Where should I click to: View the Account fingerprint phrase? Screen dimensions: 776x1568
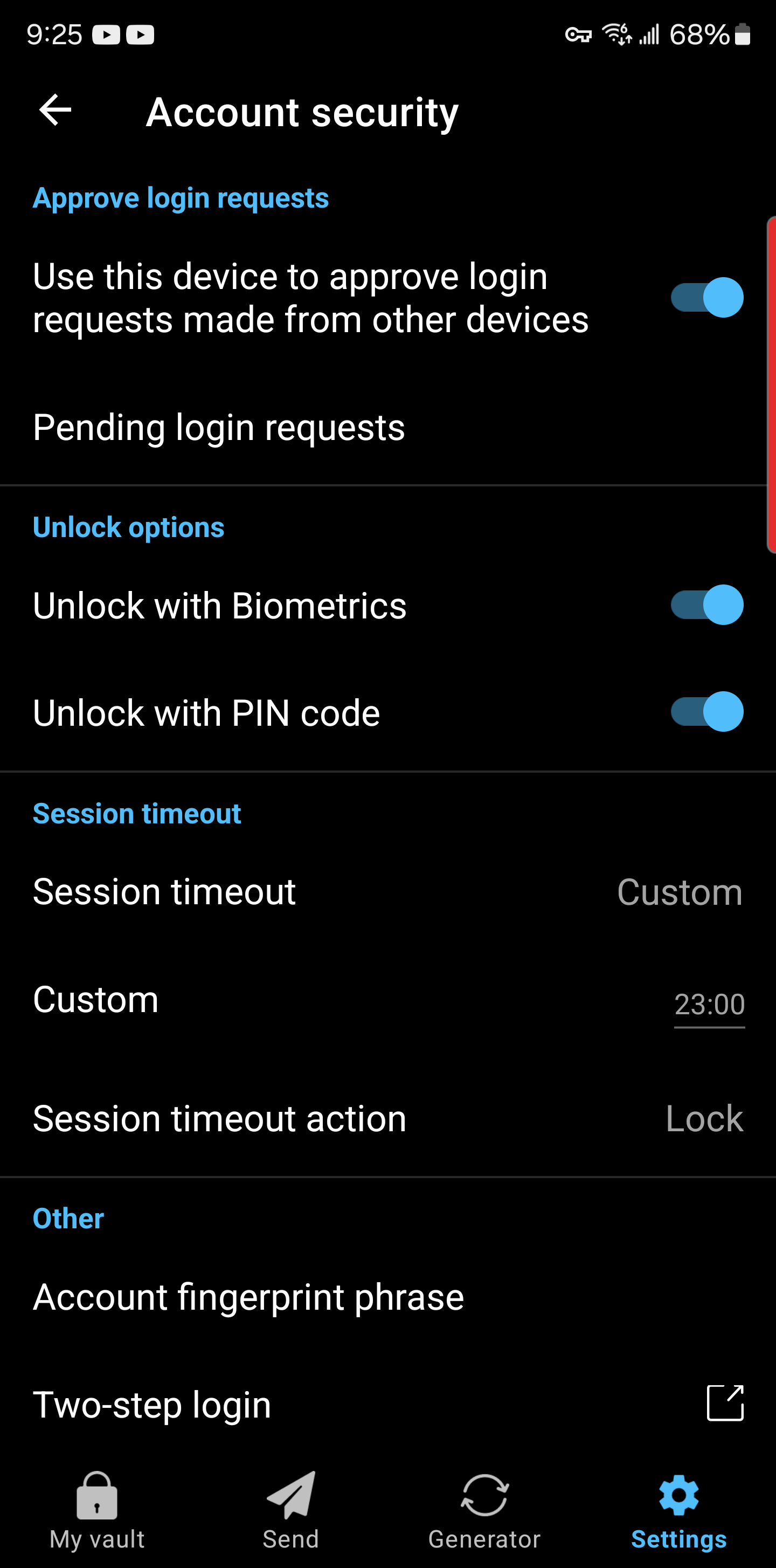click(x=248, y=1297)
